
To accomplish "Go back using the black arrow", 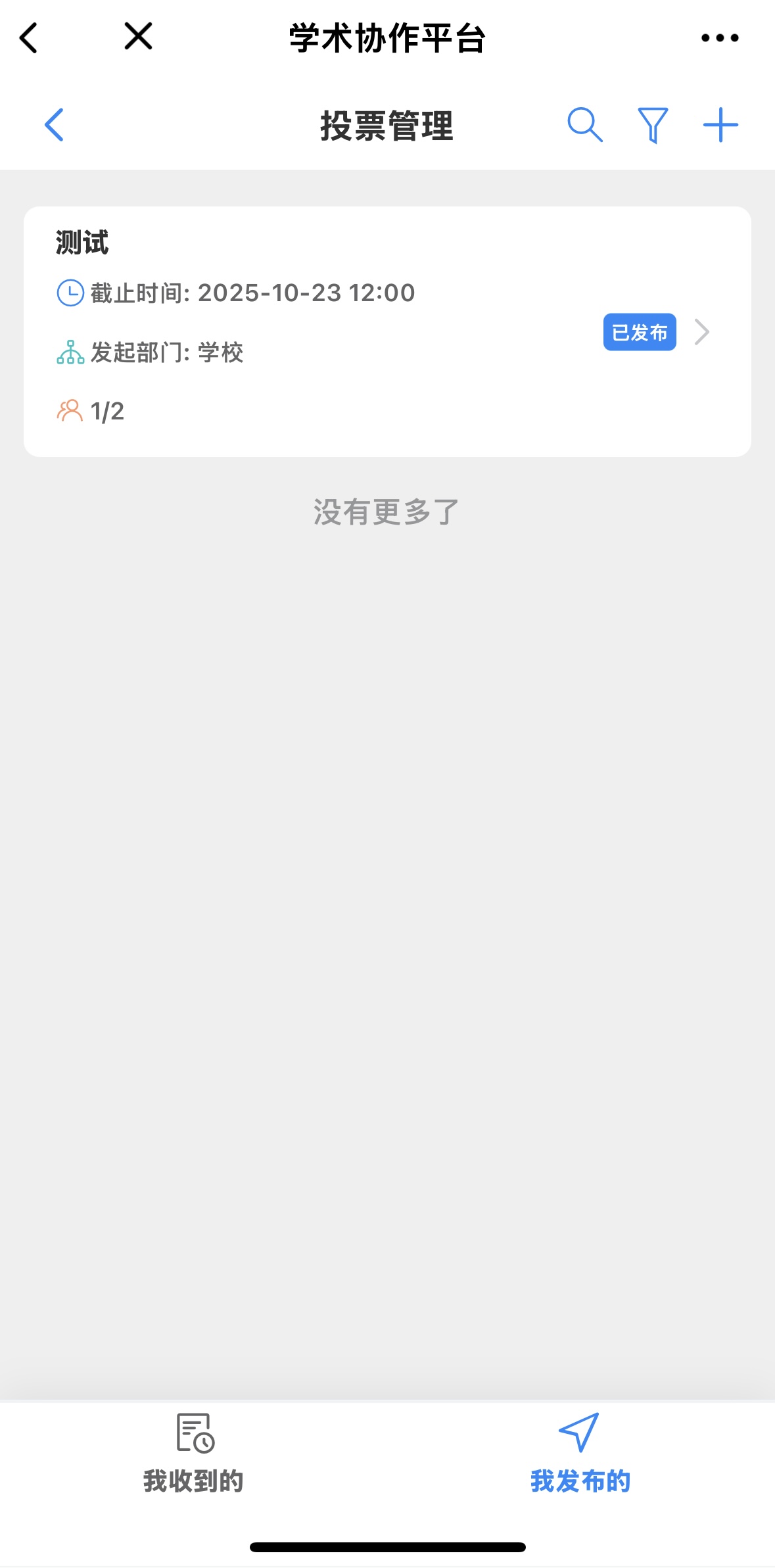I will tap(29, 37).
